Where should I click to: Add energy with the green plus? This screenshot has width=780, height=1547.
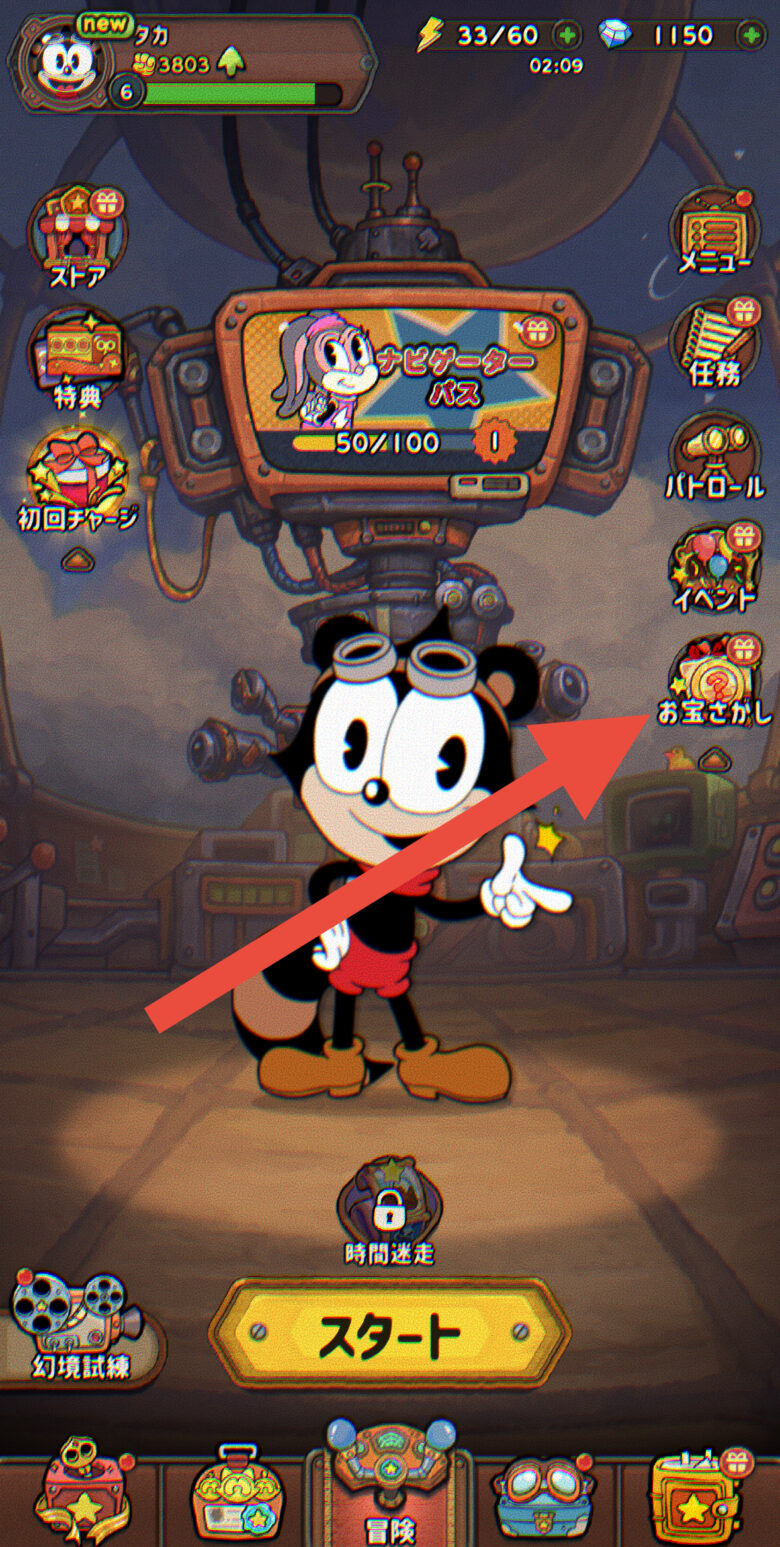[x=567, y=36]
